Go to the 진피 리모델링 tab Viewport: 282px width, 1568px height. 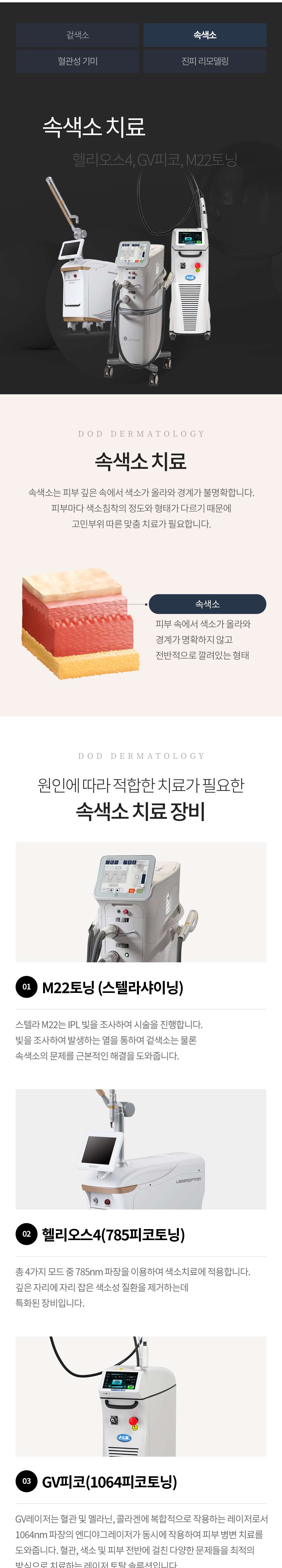pyautogui.click(x=205, y=61)
